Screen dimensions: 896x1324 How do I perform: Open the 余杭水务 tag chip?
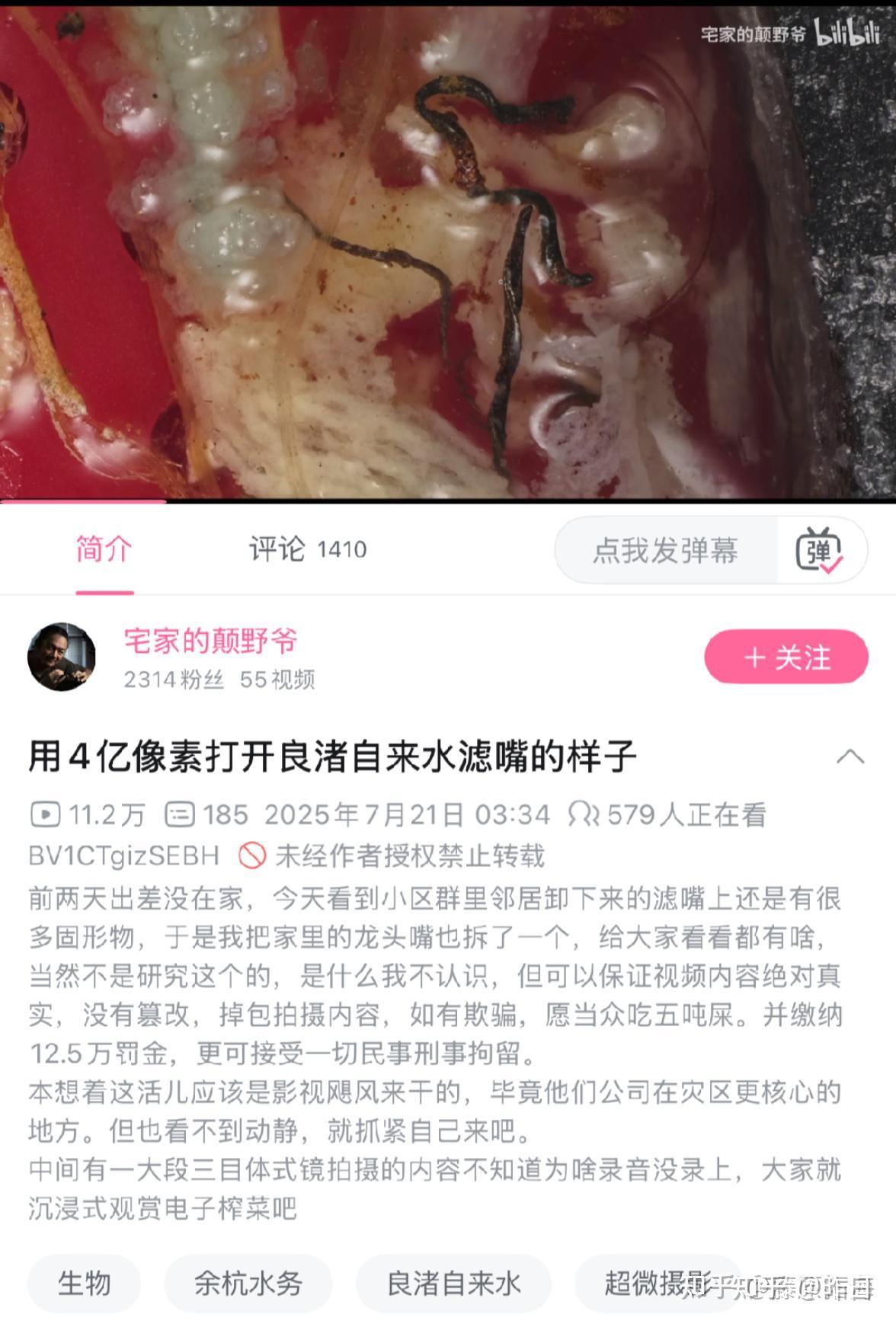(248, 1284)
